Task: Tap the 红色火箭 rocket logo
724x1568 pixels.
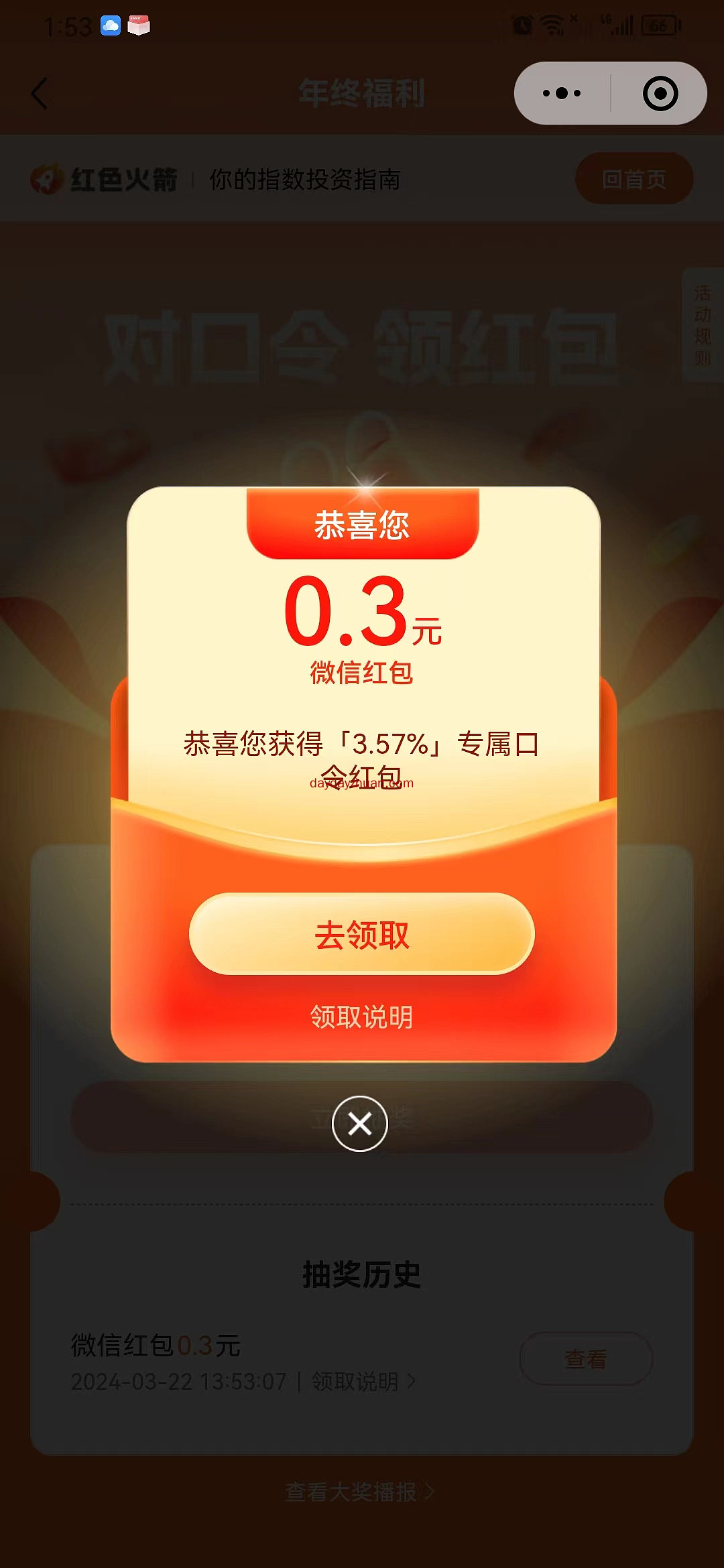Action: click(46, 178)
